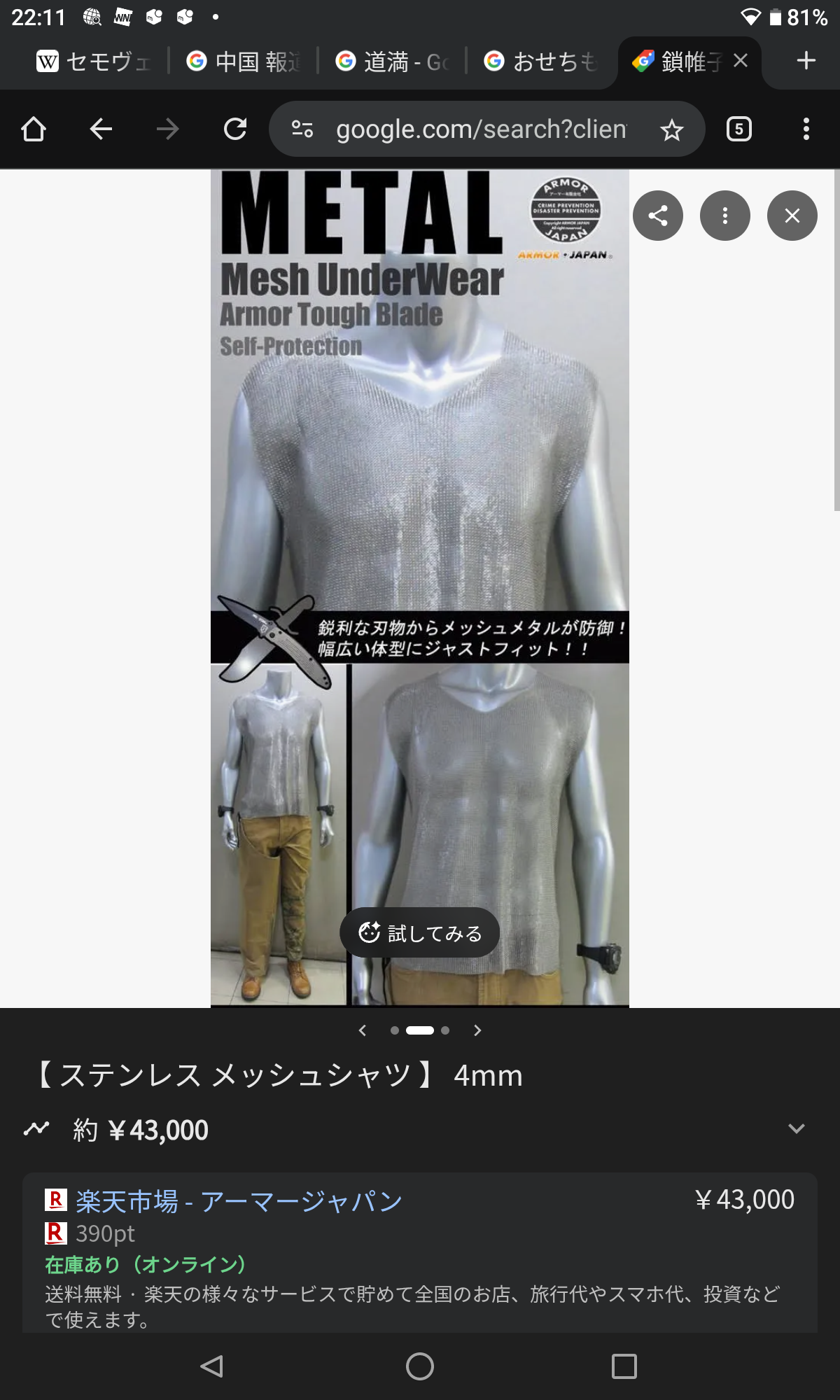Screen dimensions: 840x1400
Task: Switch to the セモヴェ Wikipedia tab
Action: (x=94, y=62)
